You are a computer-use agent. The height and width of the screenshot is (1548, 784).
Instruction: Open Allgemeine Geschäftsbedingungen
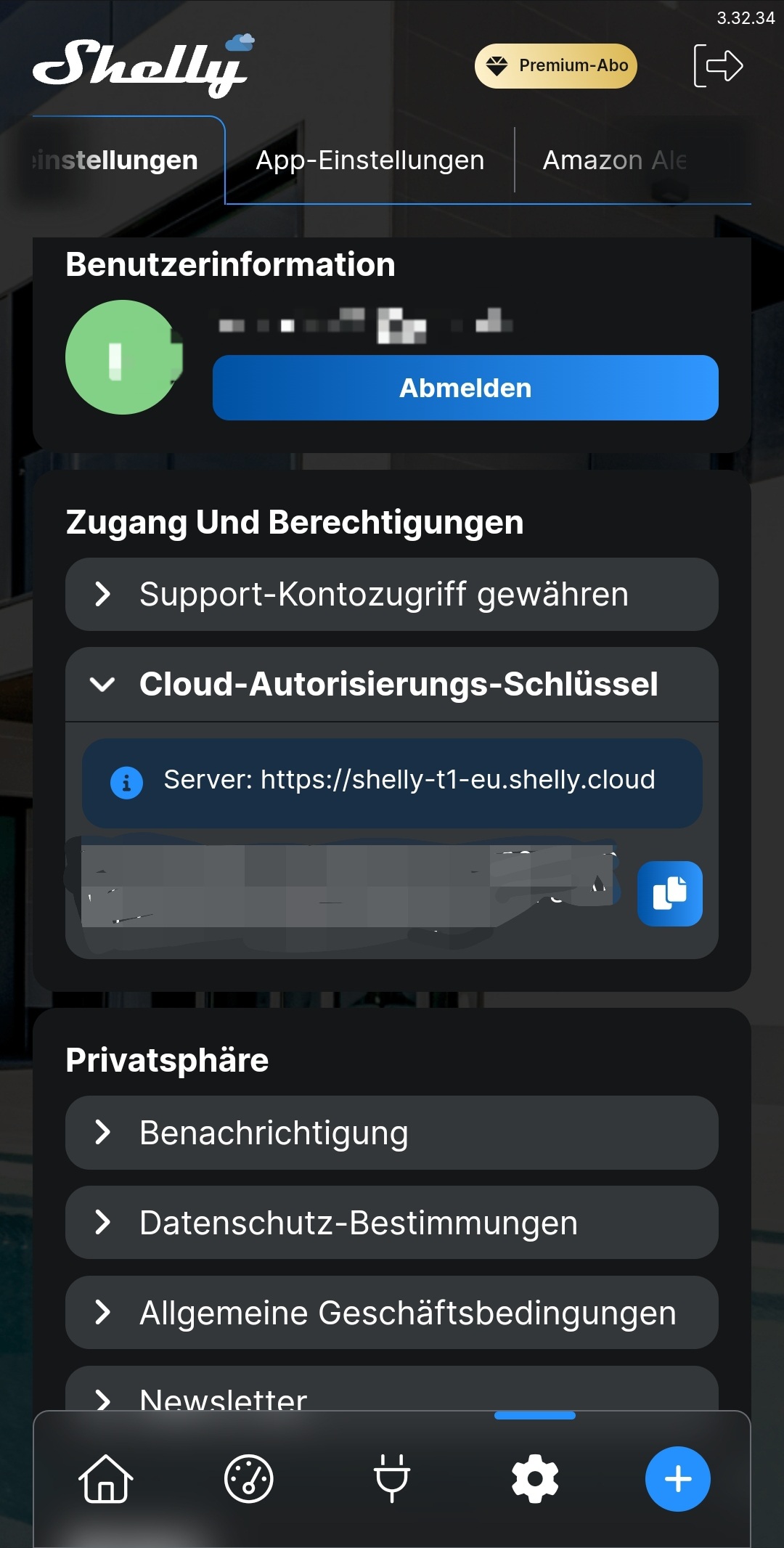coord(392,1313)
